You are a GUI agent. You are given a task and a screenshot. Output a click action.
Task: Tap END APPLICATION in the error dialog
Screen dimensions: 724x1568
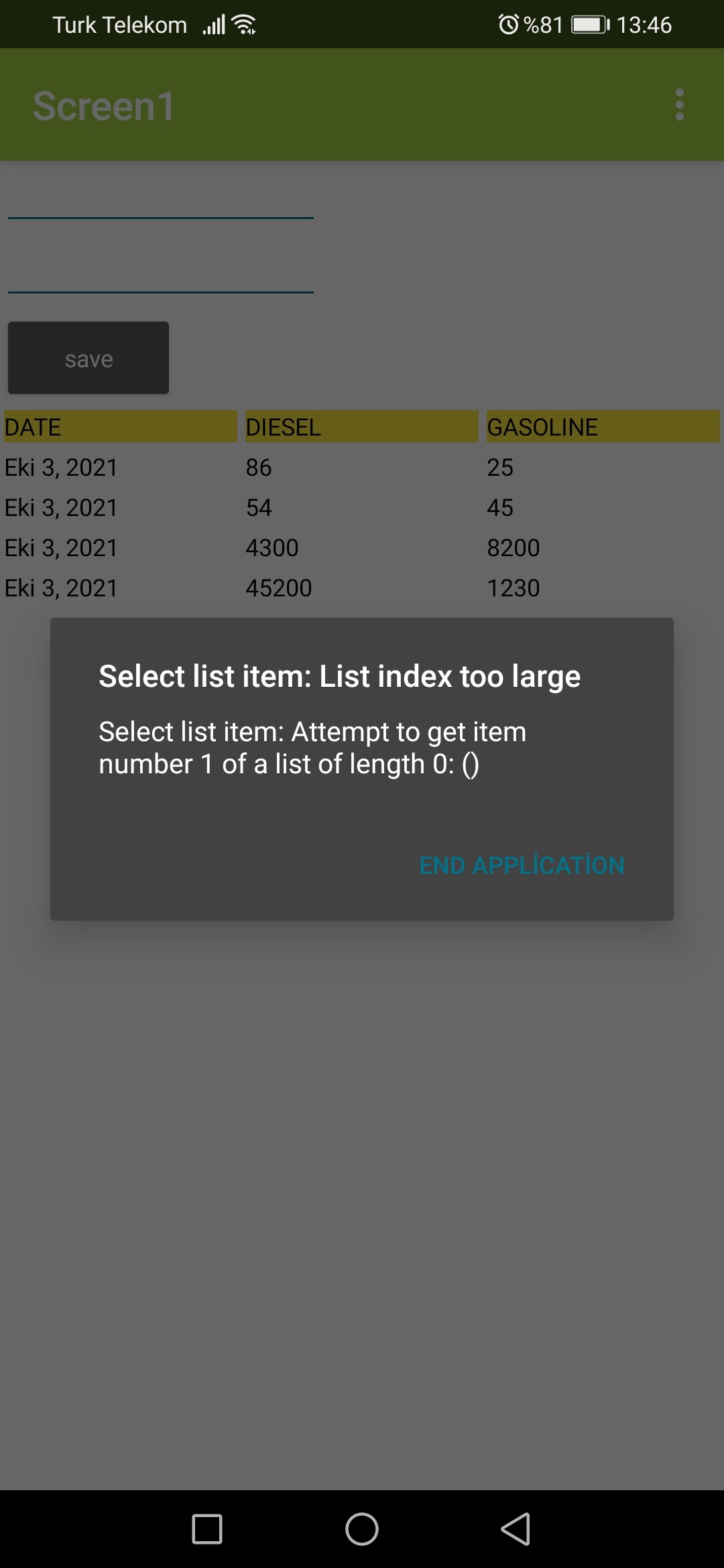tap(522, 865)
